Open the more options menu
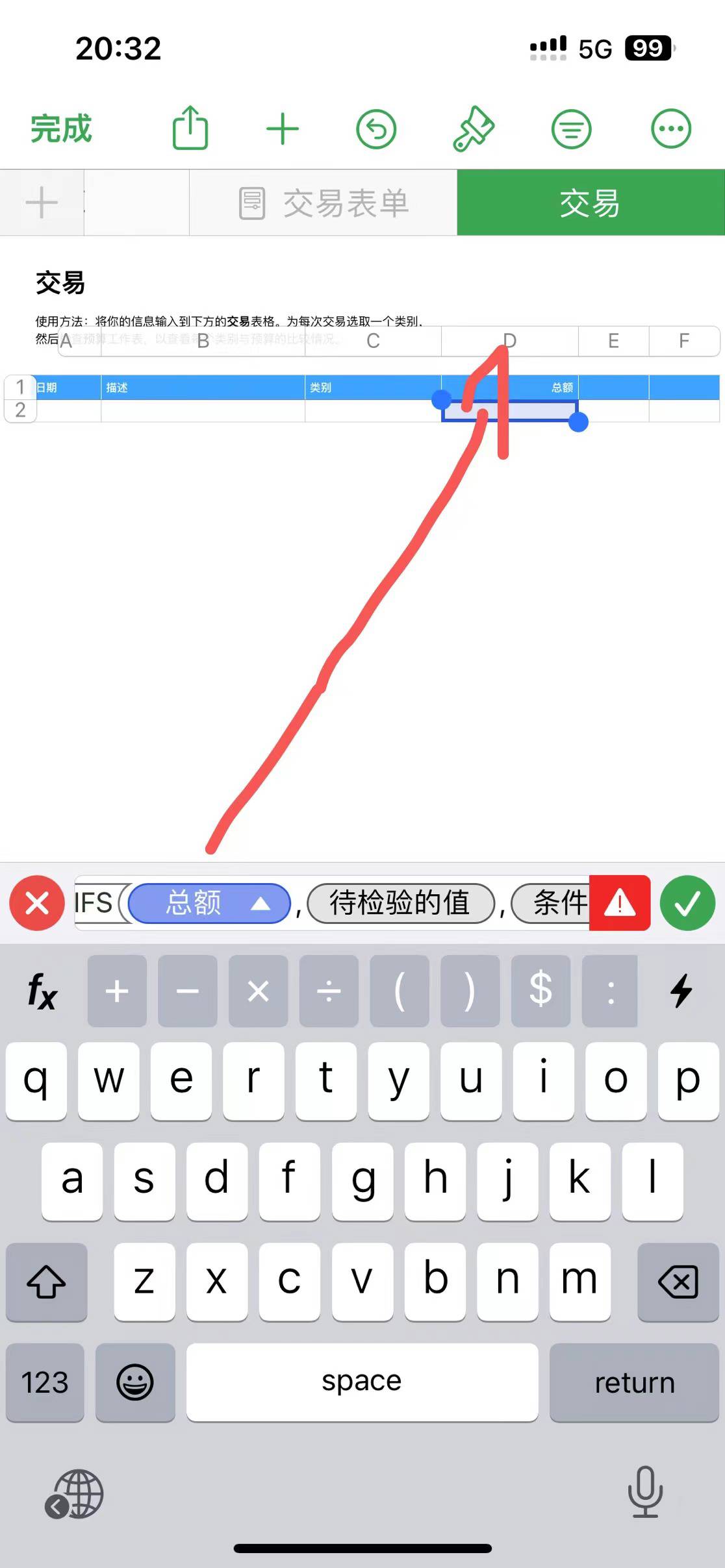Screen dimensions: 725x1568 [670, 129]
